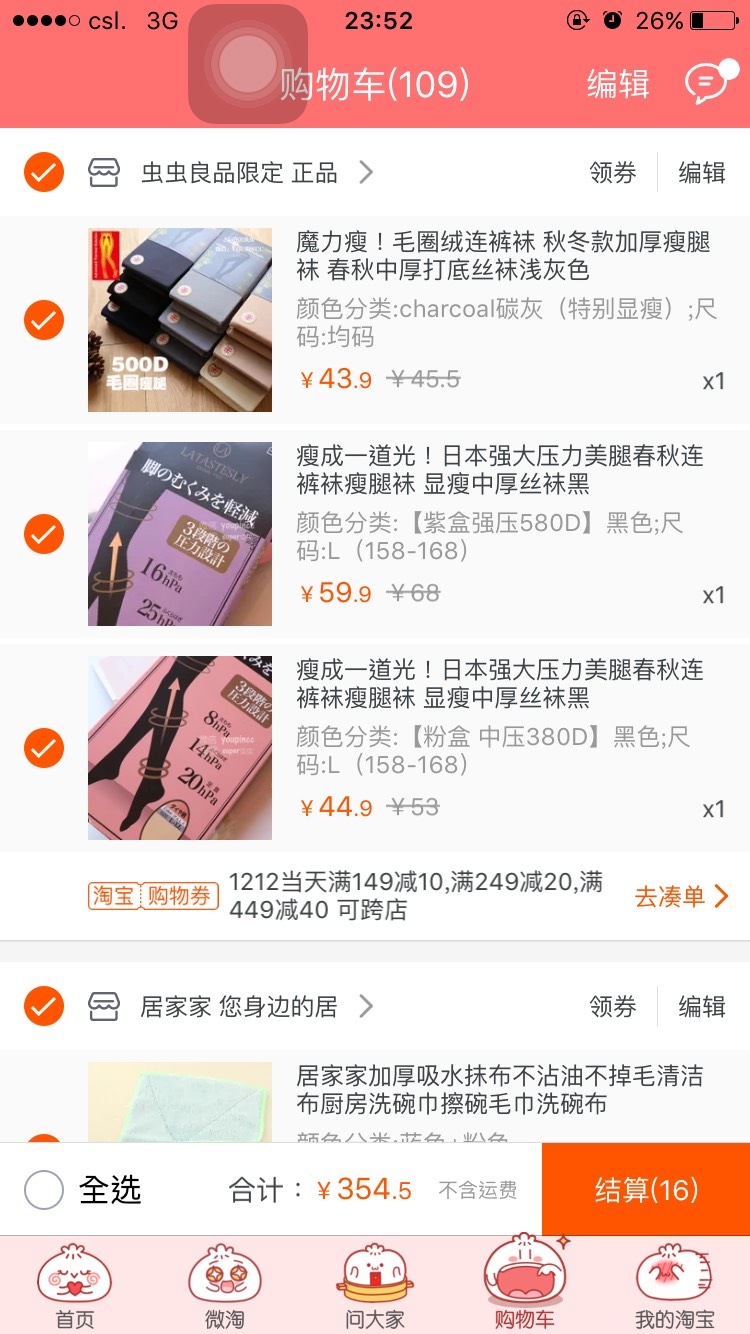The height and width of the screenshot is (1334, 750).
Task: Deselect the 紫盒强压580D tights item
Action: 44,534
